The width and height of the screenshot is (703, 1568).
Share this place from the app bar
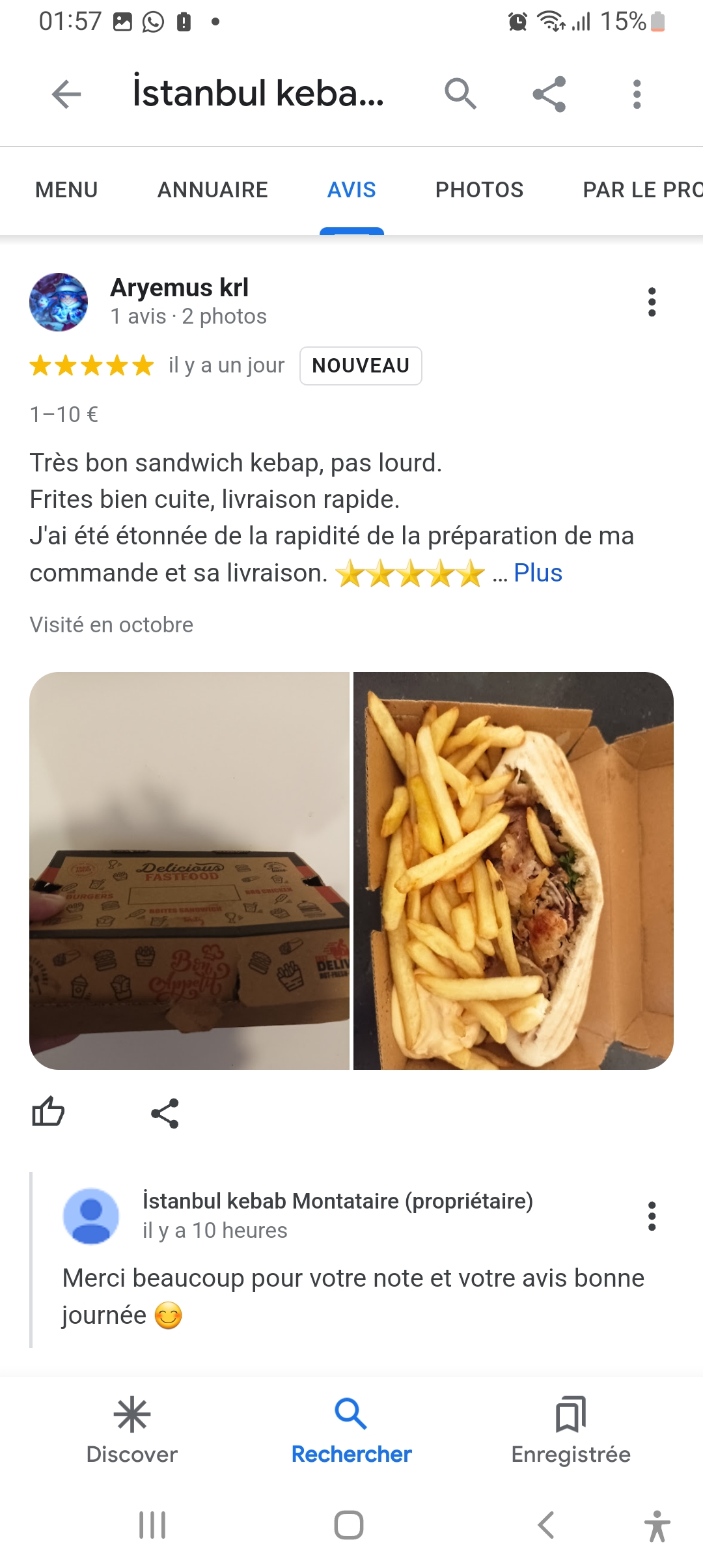549,94
